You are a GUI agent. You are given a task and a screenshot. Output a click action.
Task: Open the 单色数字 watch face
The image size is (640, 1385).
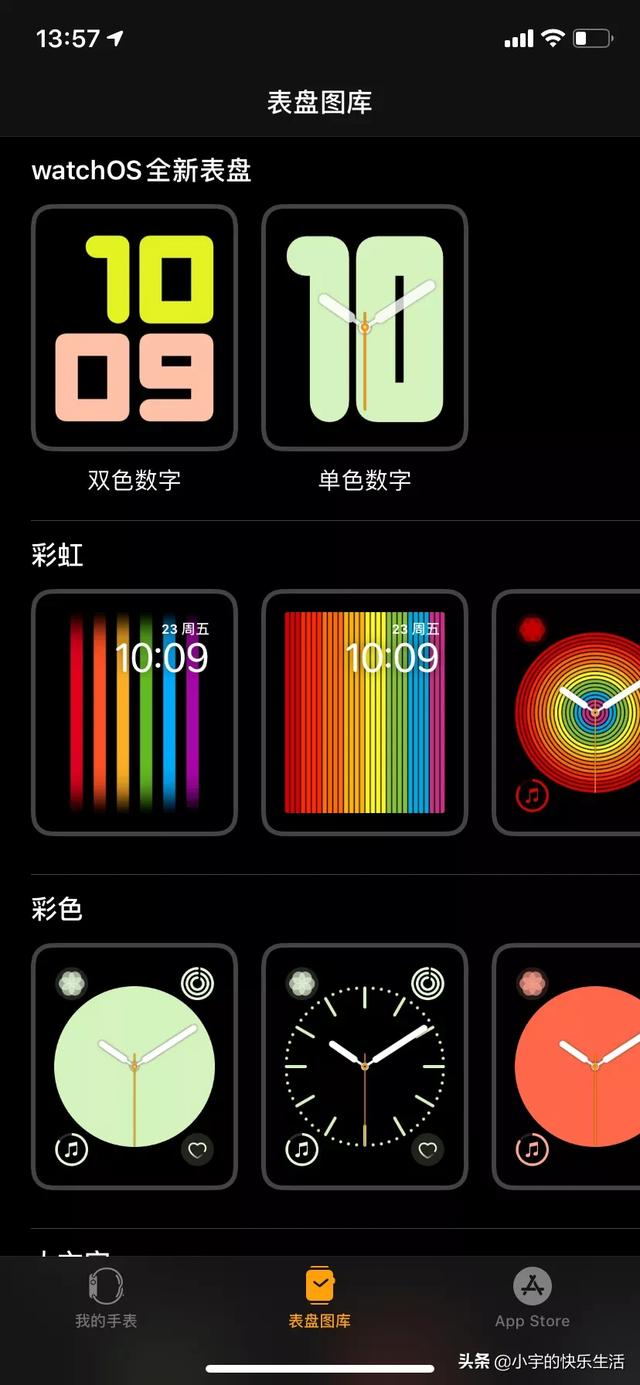click(x=364, y=328)
